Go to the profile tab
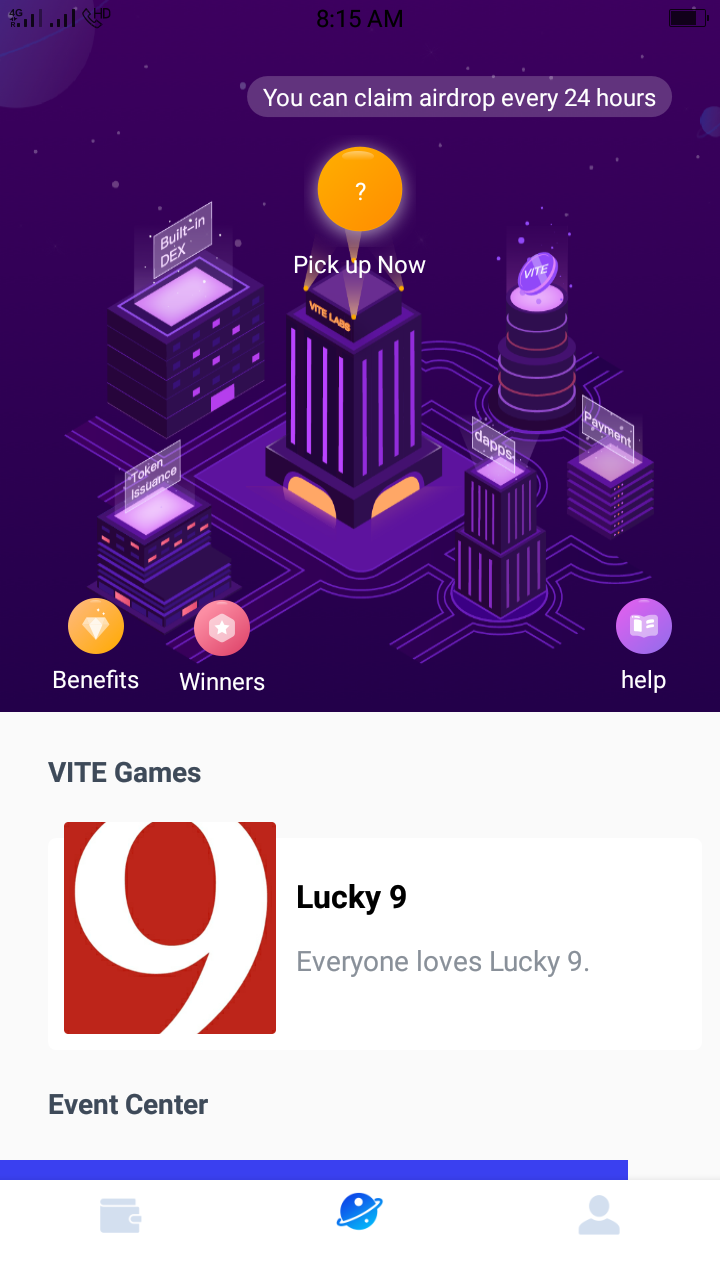This screenshot has height=1280, width=720. (599, 1215)
